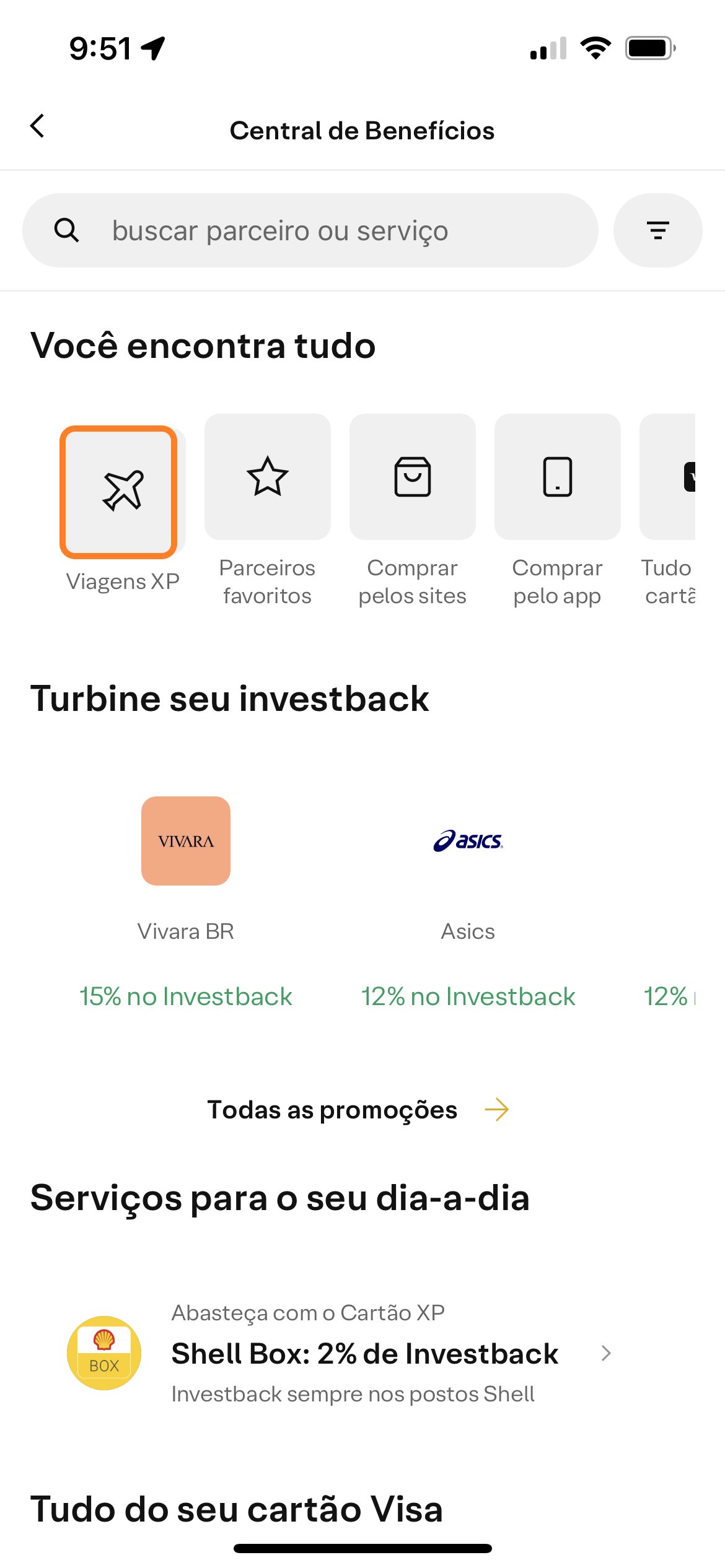
Task: View the Asics 12% Investback offer
Action: pyautogui.click(x=468, y=903)
